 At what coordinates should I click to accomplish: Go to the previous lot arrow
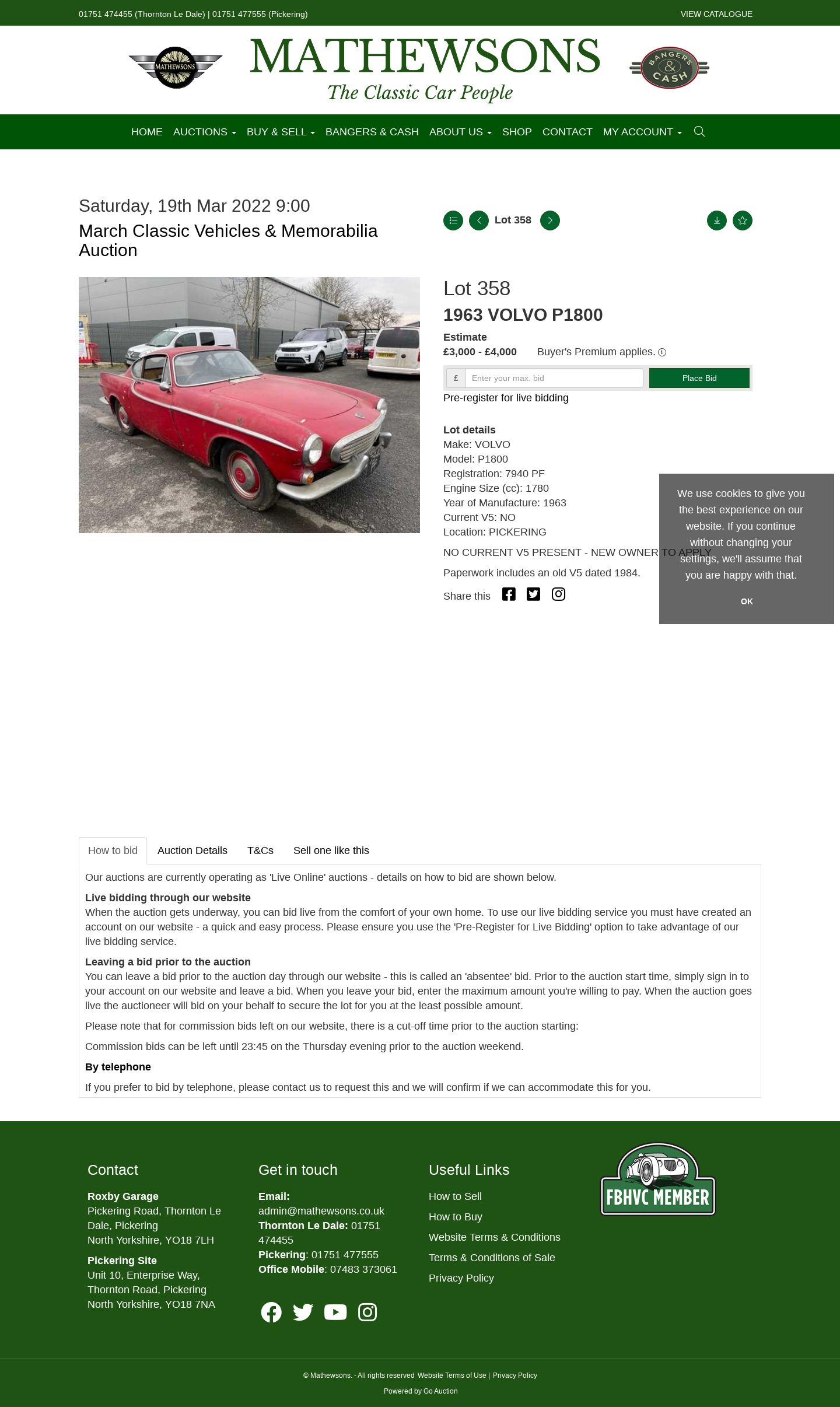tap(479, 220)
